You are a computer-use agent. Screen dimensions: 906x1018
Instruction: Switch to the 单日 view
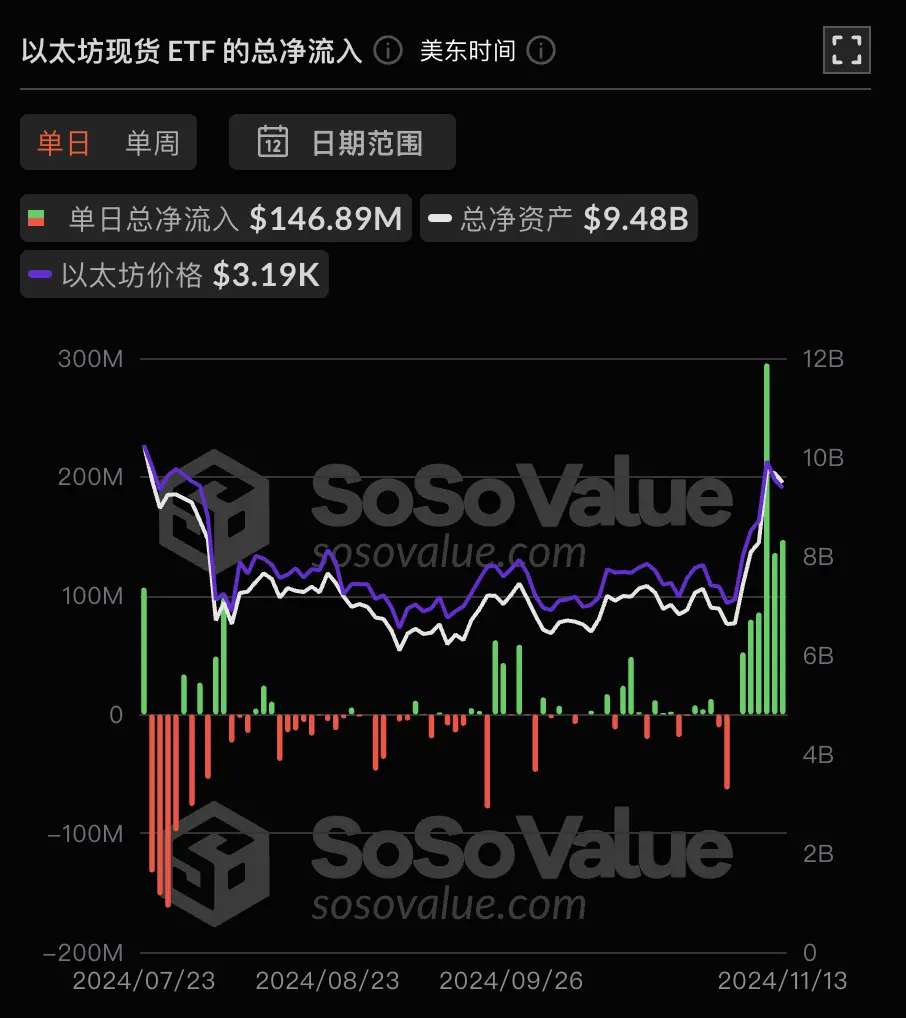pos(64,143)
